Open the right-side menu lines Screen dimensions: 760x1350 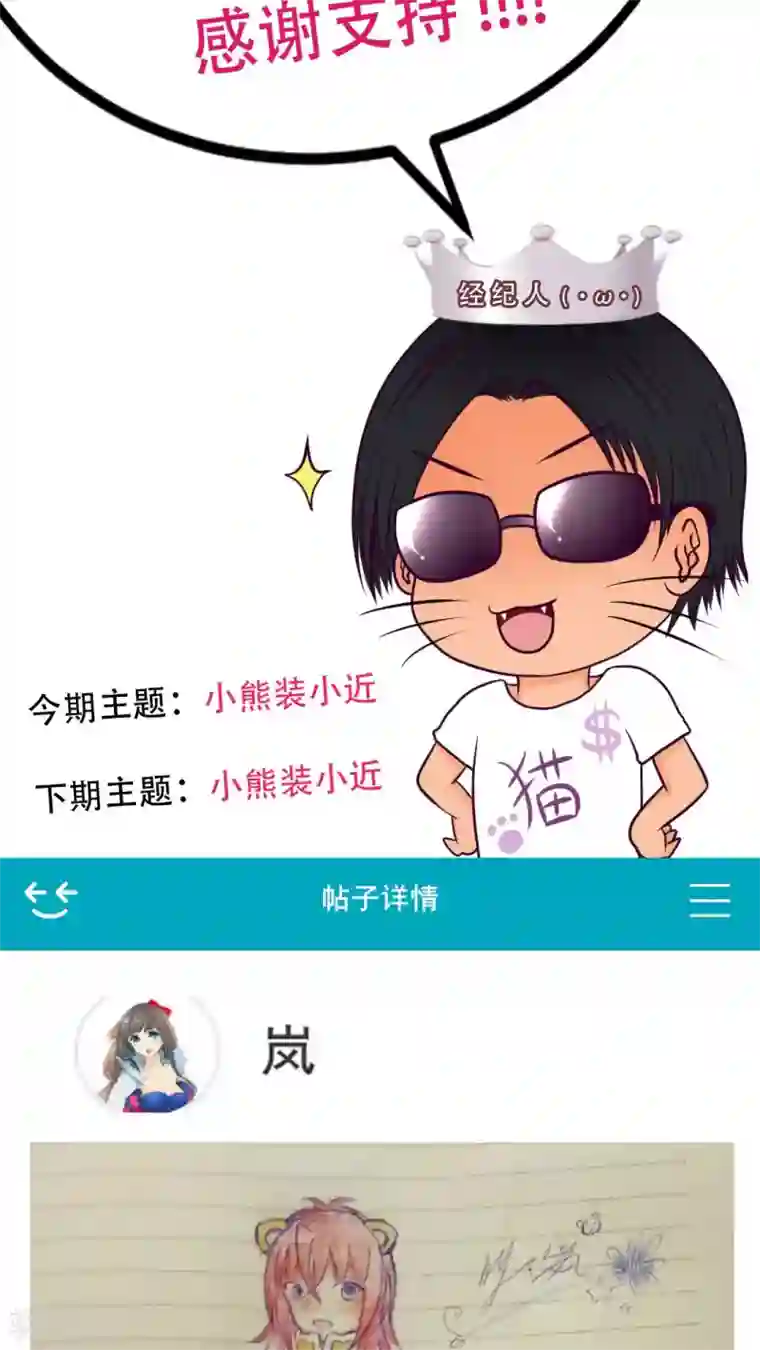tap(711, 898)
